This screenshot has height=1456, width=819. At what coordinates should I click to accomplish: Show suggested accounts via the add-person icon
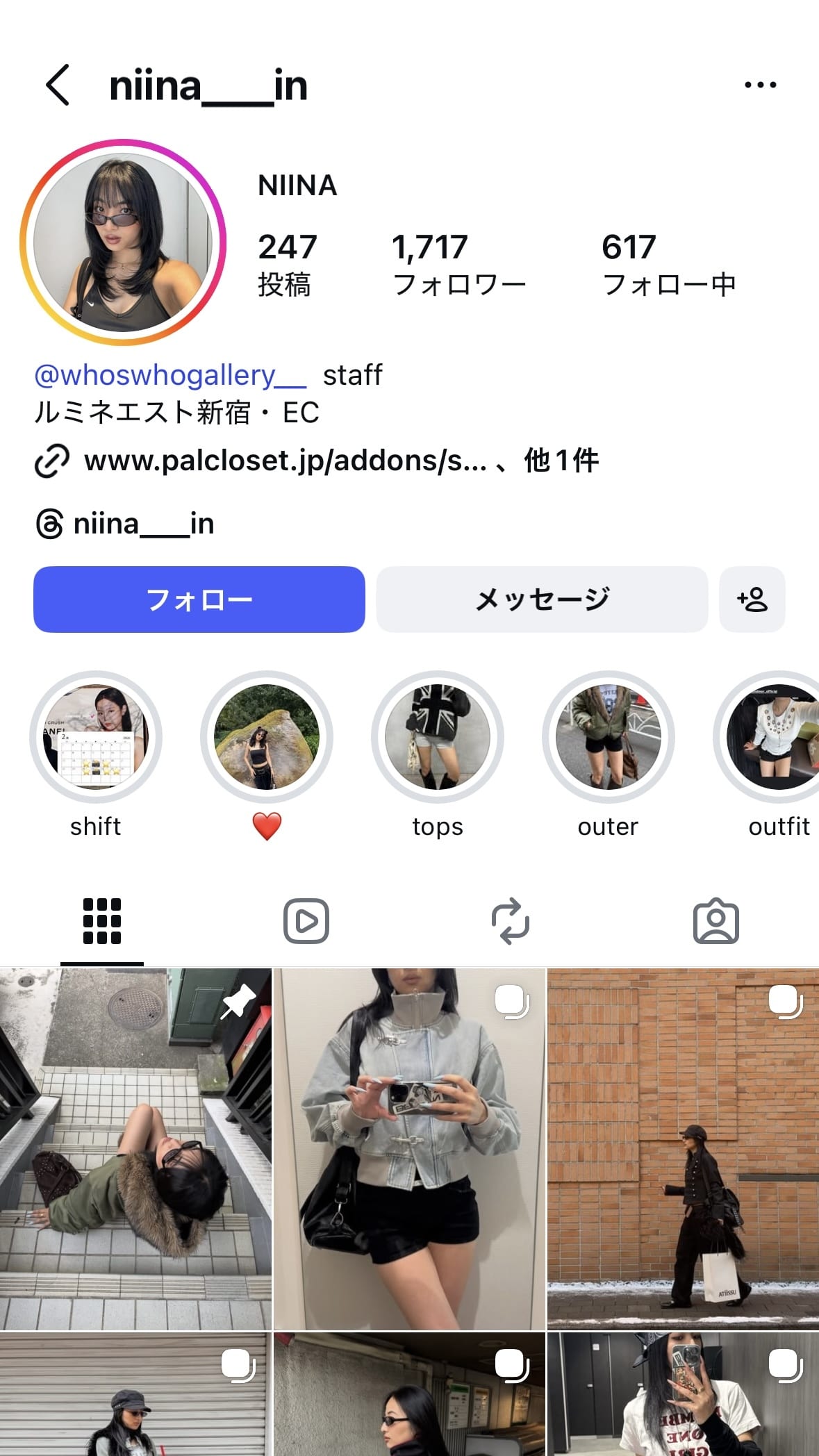click(752, 599)
